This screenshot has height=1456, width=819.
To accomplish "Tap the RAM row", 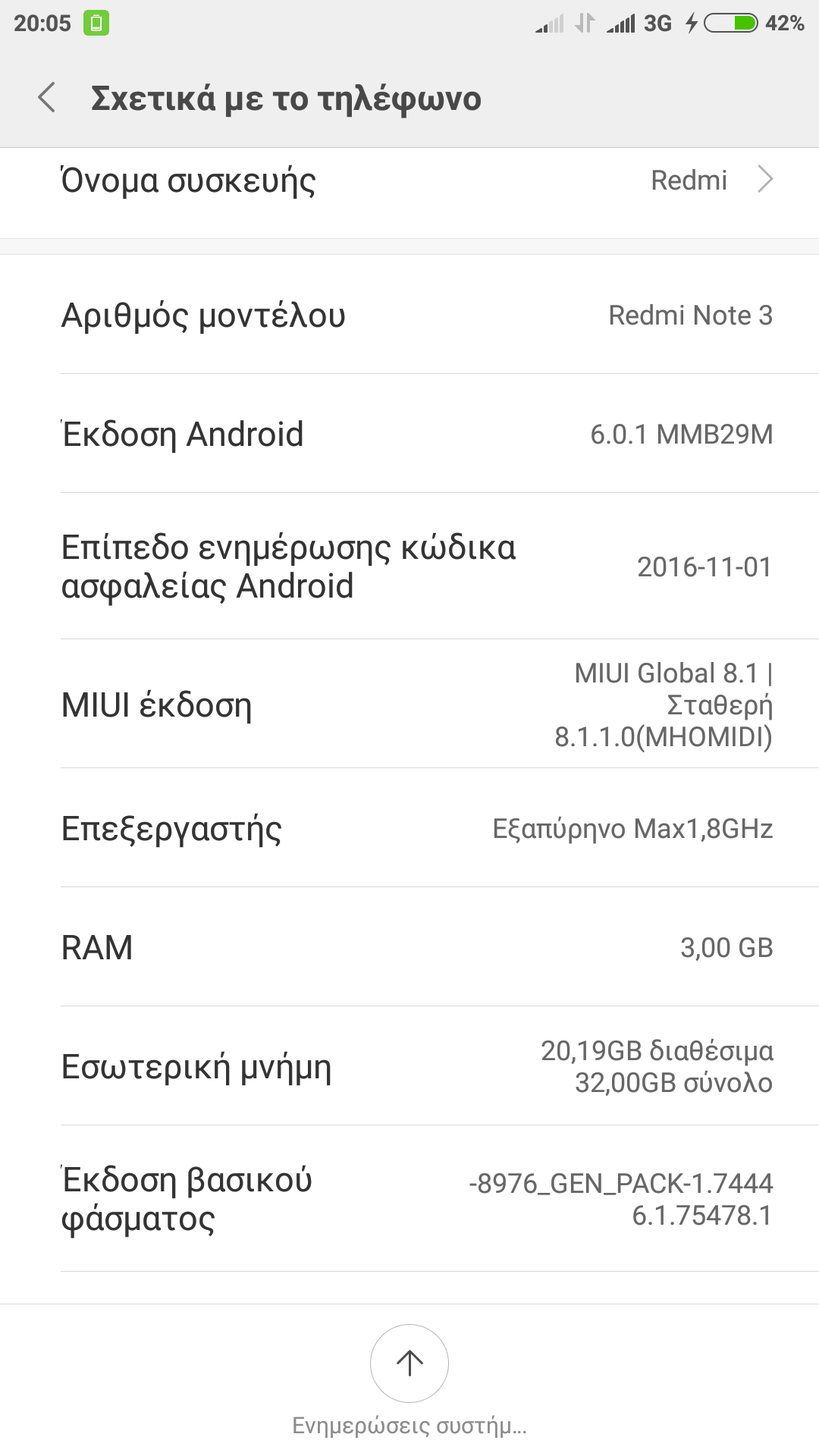I will (409, 947).
